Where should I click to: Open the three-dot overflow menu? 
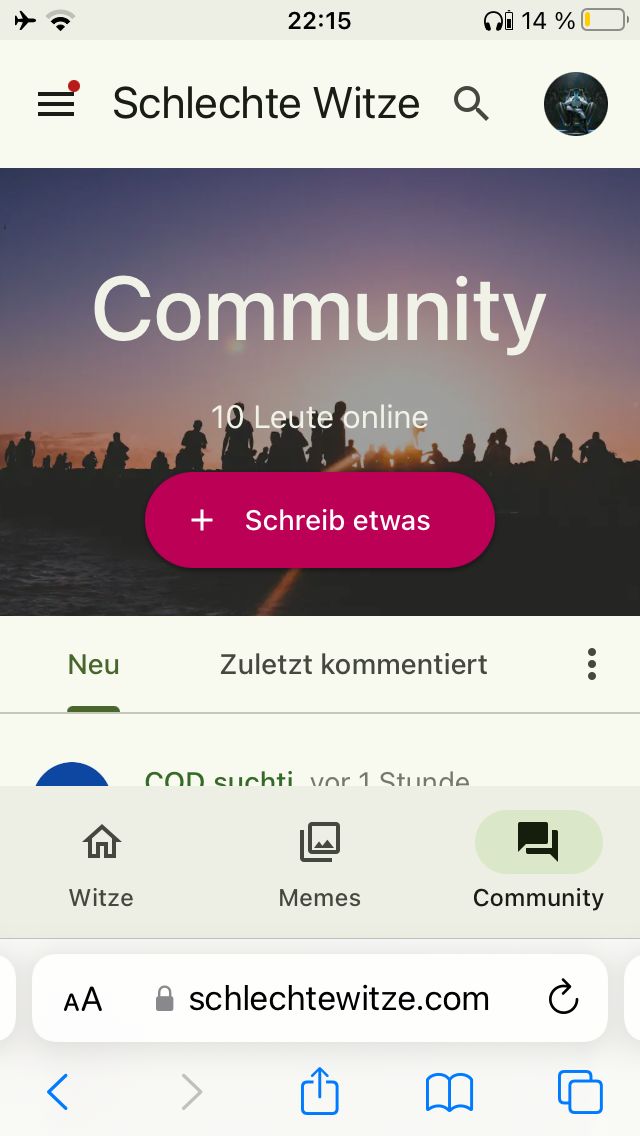[x=592, y=665]
